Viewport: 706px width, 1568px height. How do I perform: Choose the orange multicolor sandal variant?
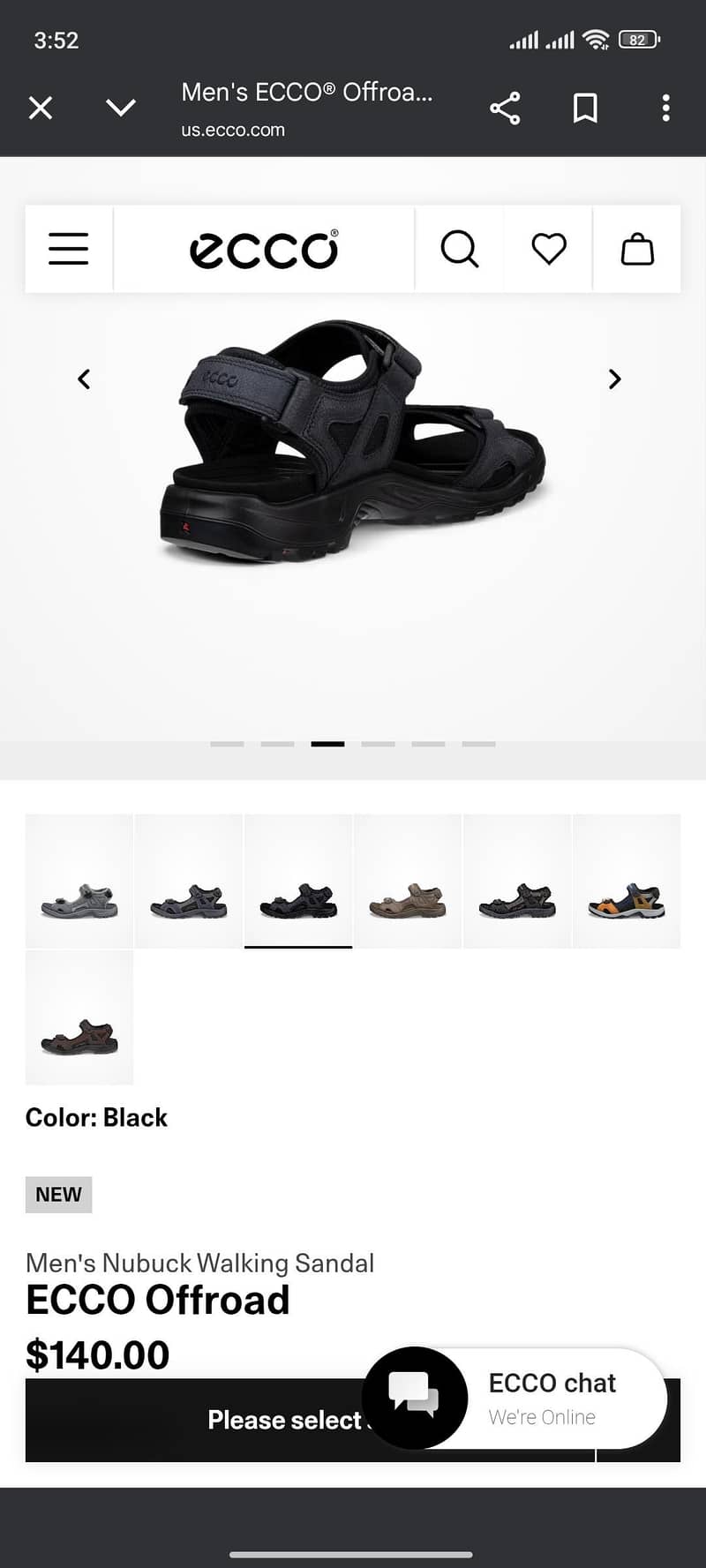coord(627,880)
